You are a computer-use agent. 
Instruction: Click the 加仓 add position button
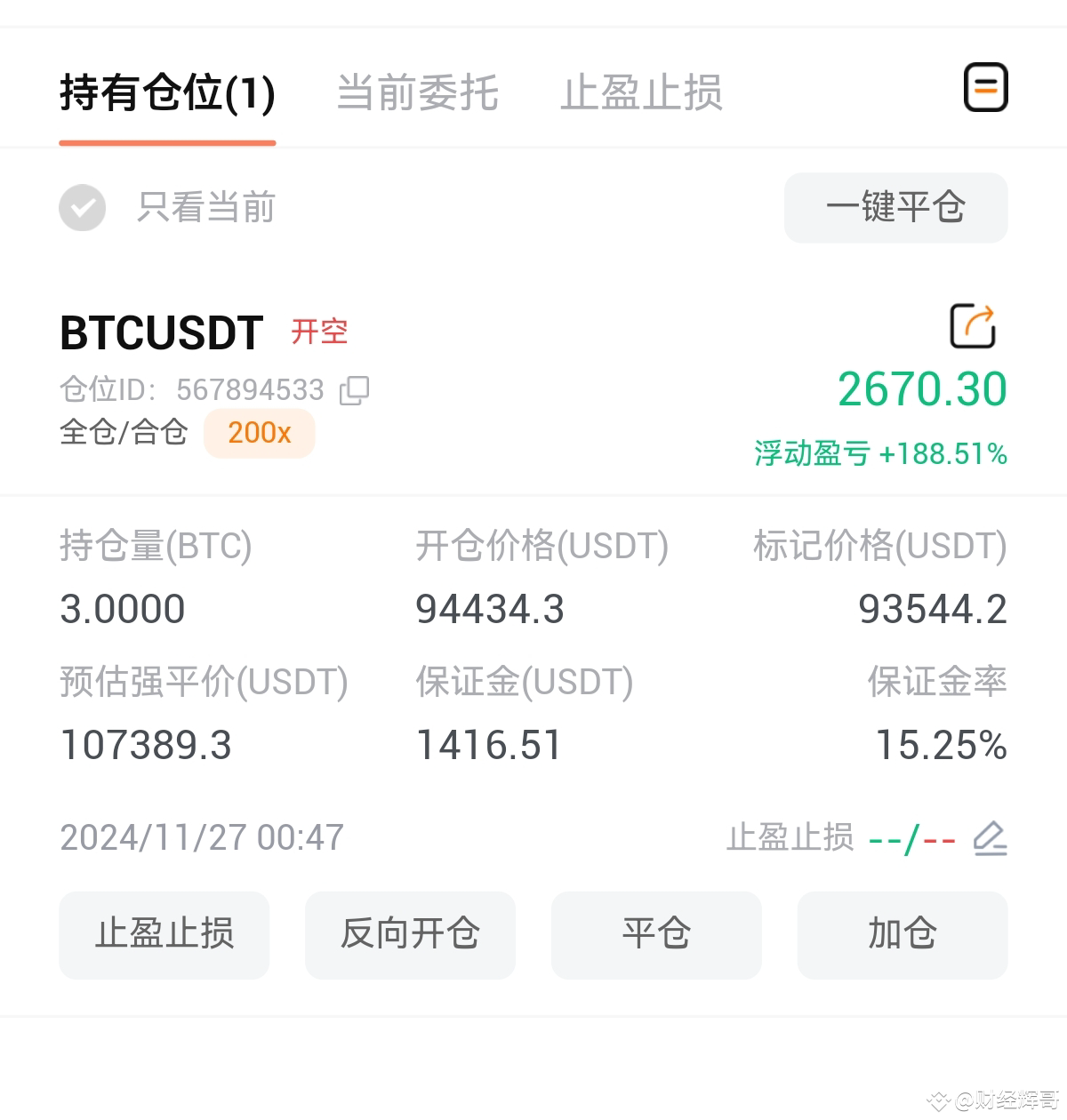tap(902, 934)
